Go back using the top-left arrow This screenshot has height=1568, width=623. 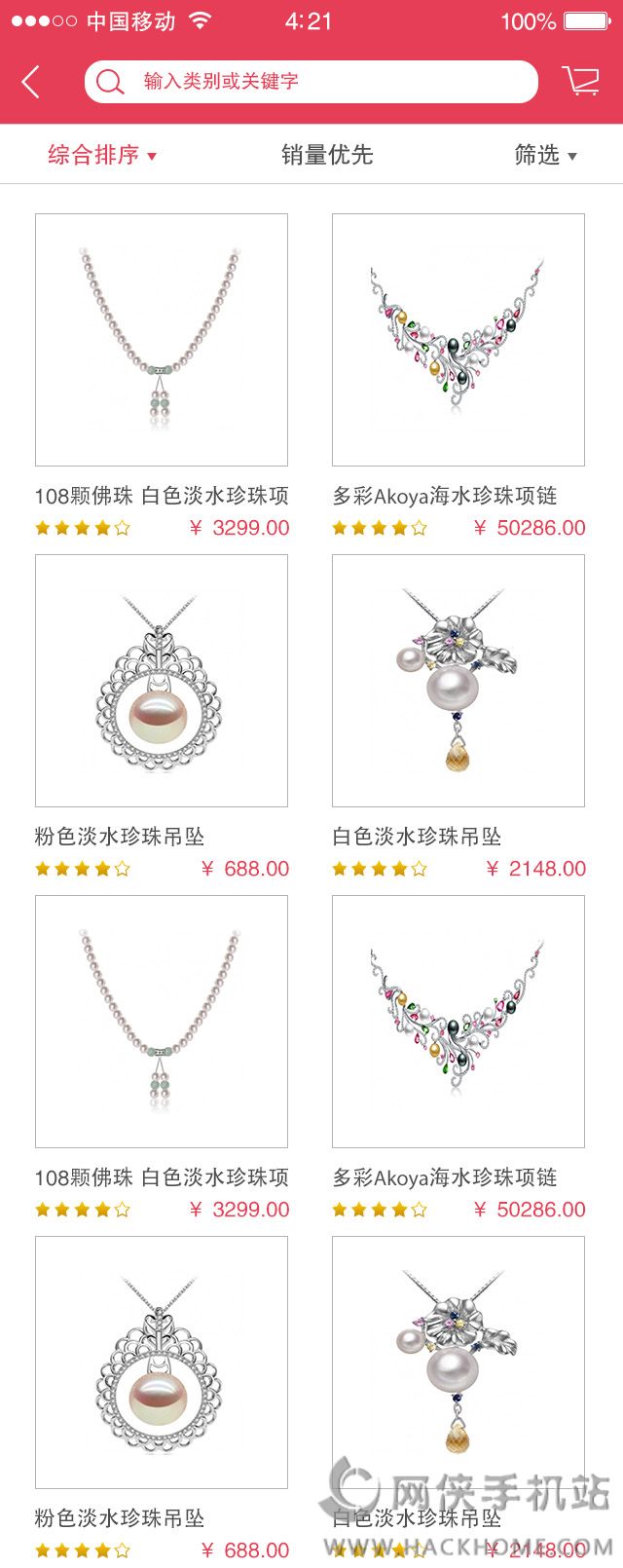31,82
